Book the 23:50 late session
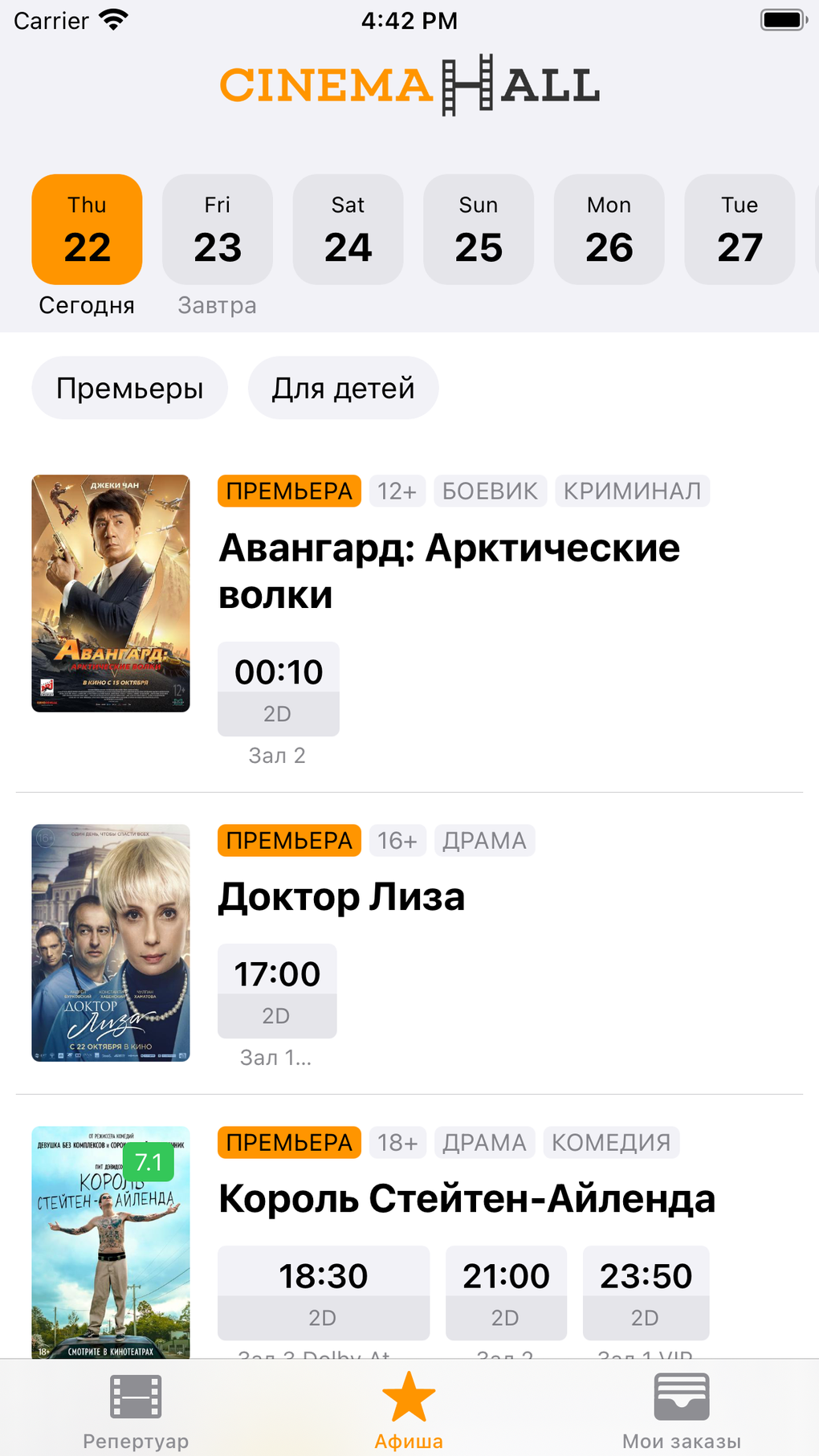Viewport: 819px width, 1456px height. pyautogui.click(x=646, y=1292)
